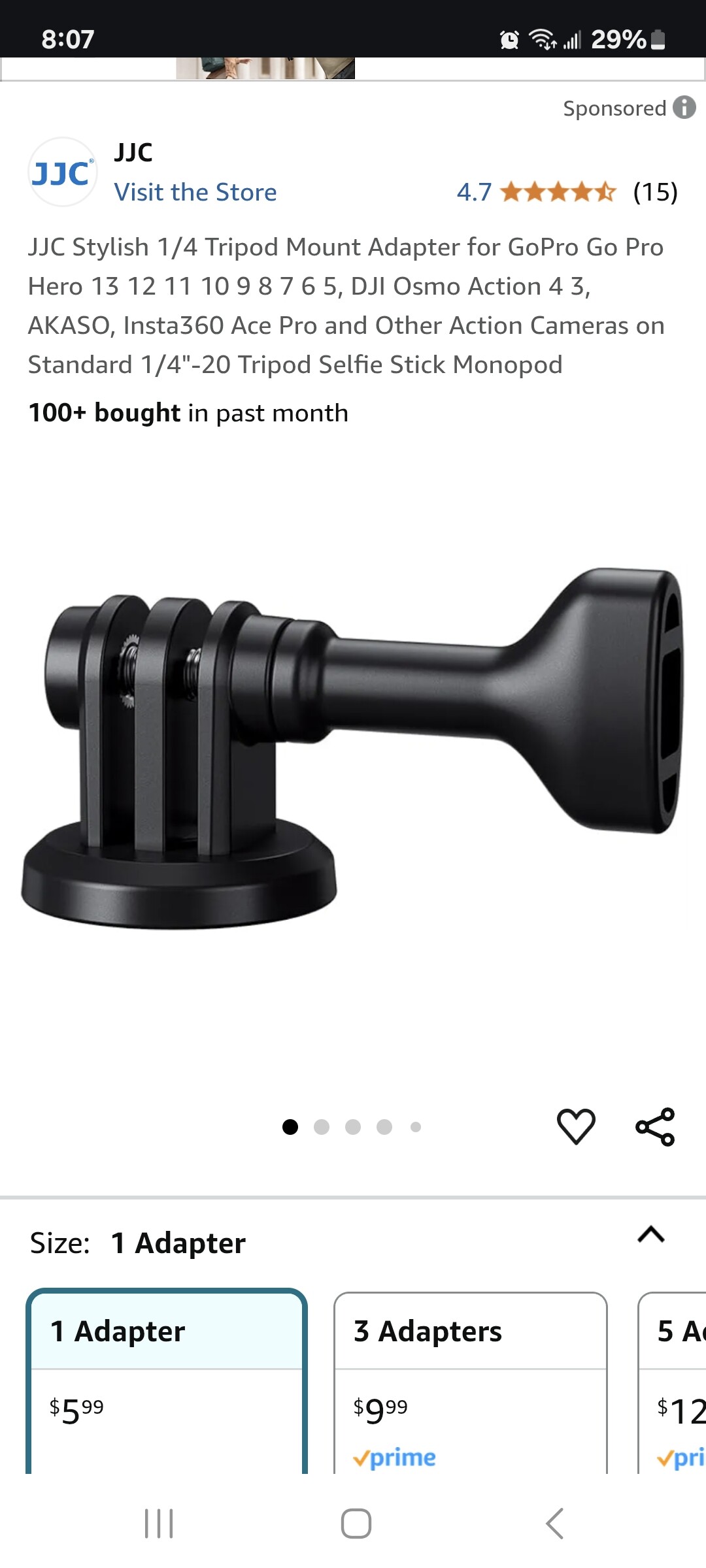The height and width of the screenshot is (1568, 706).
Task: Add item to wish list with heart
Action: tap(576, 1126)
